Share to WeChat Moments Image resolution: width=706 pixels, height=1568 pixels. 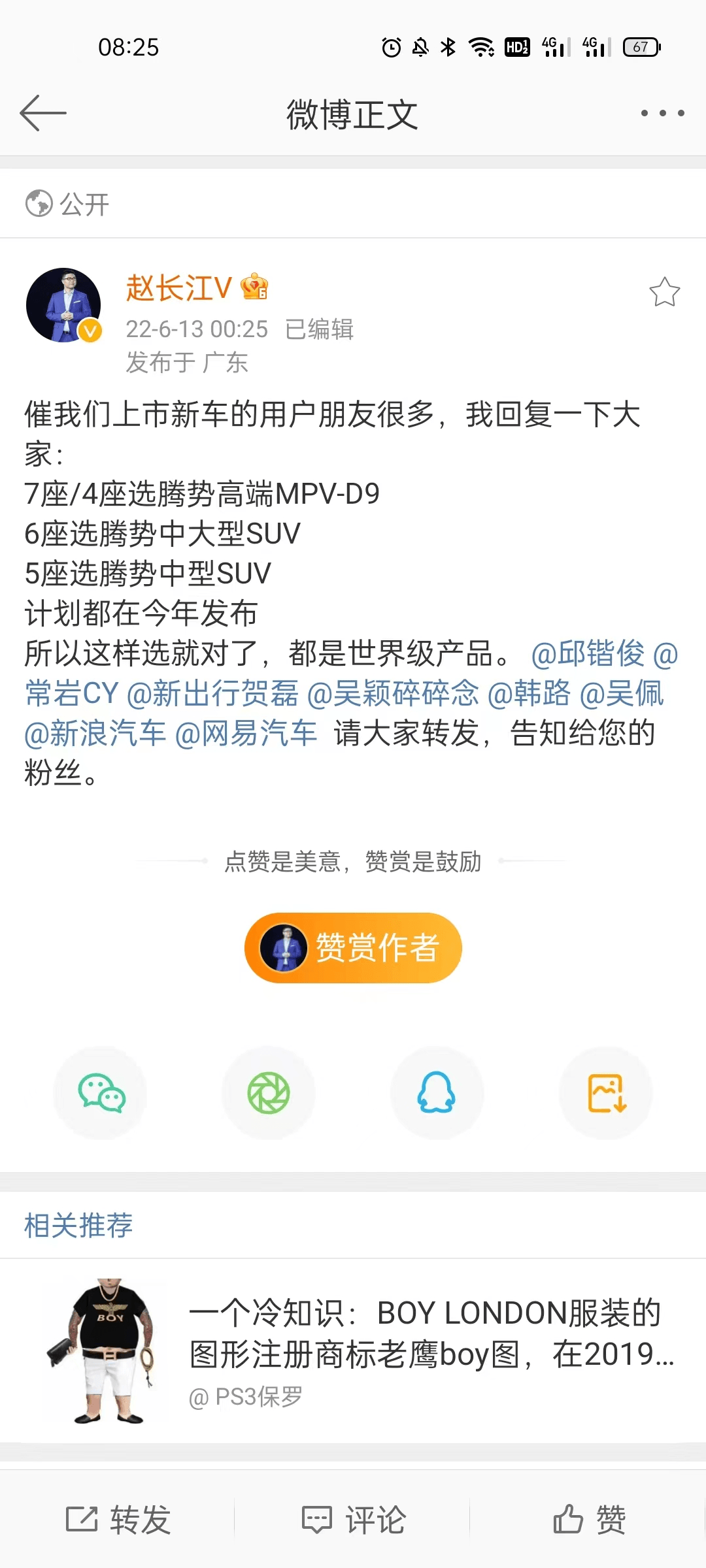tap(269, 1093)
